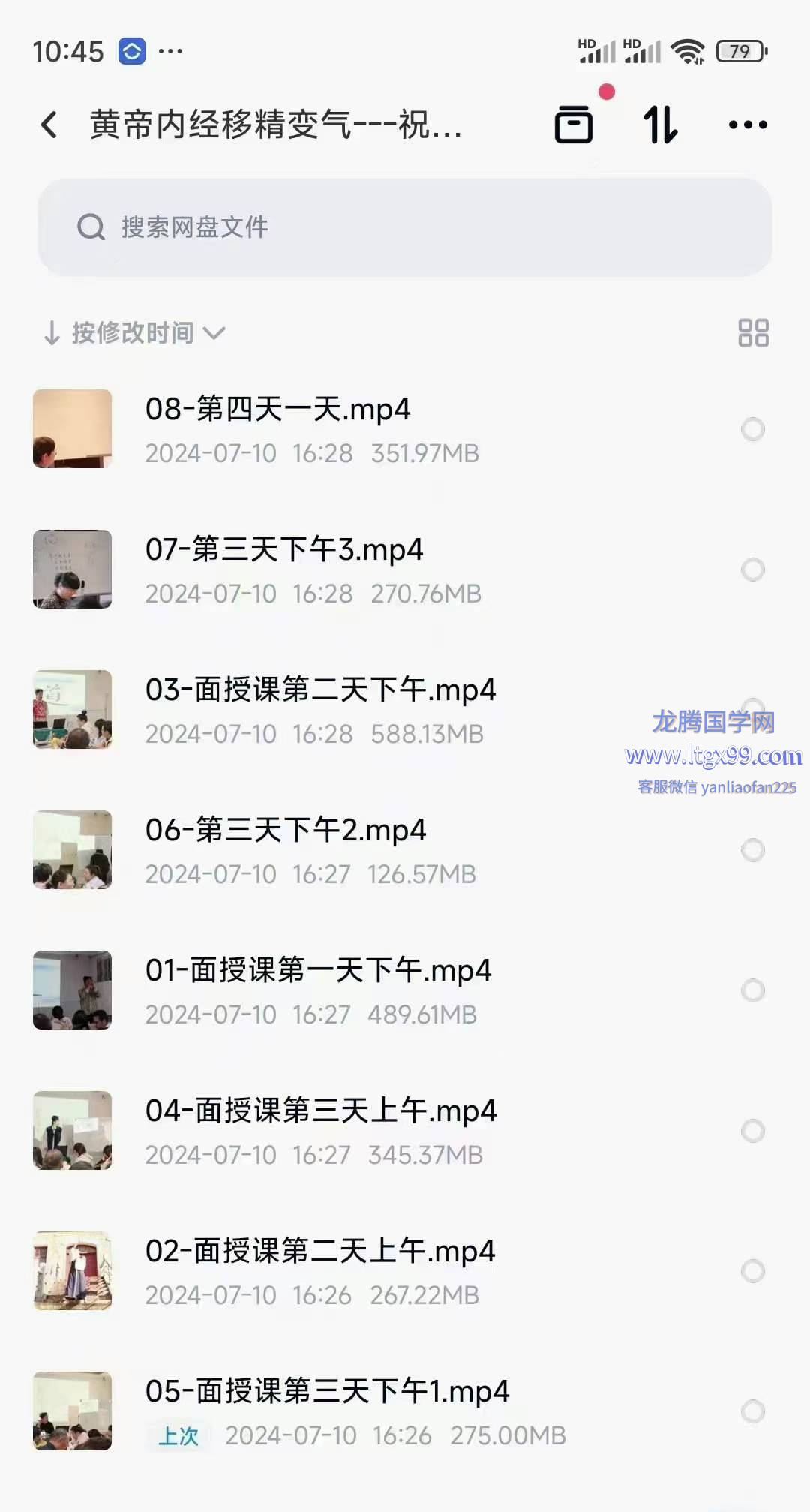Select checkbox for 02-面授课第二天上午.mp4
This screenshot has height=1512, width=810.
752,1271
